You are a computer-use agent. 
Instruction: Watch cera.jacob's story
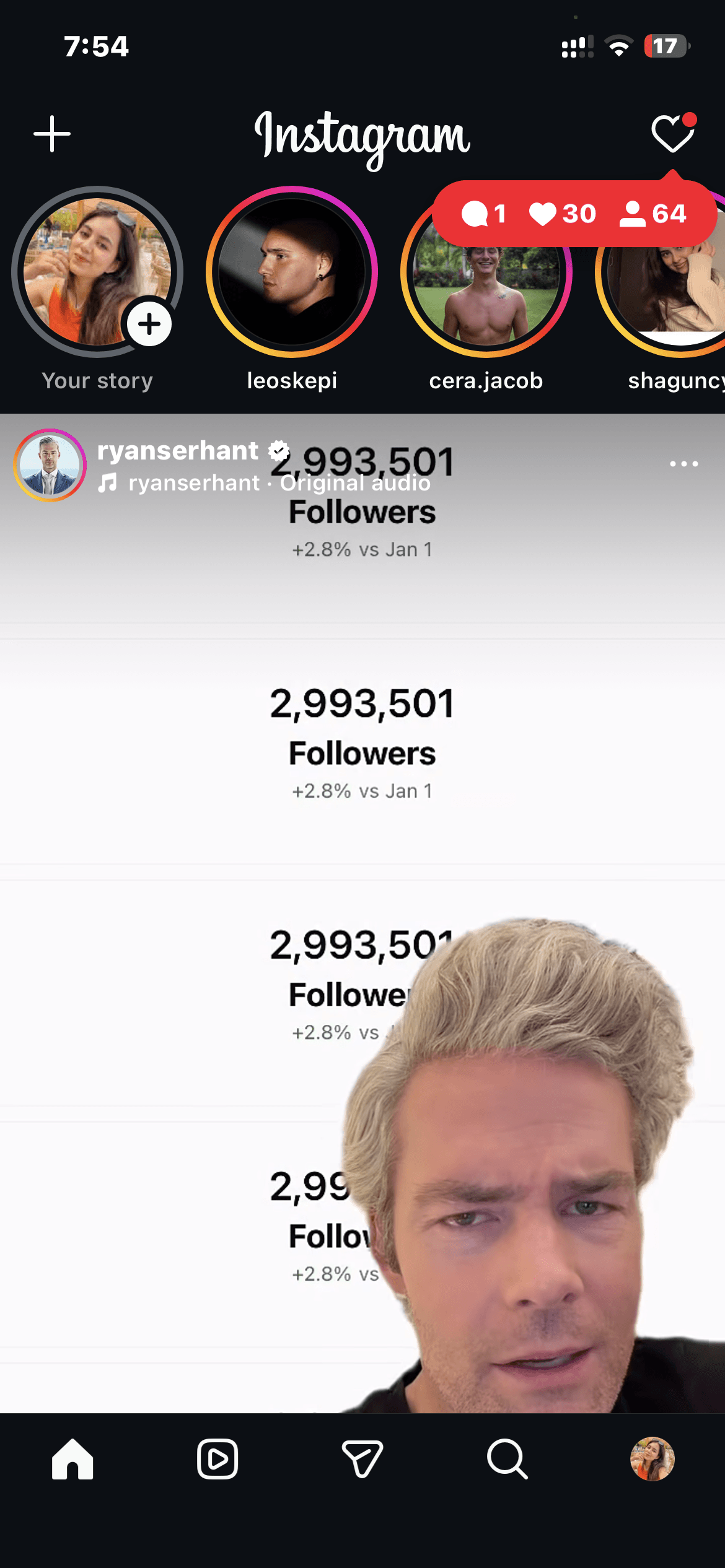pyautogui.click(x=486, y=272)
